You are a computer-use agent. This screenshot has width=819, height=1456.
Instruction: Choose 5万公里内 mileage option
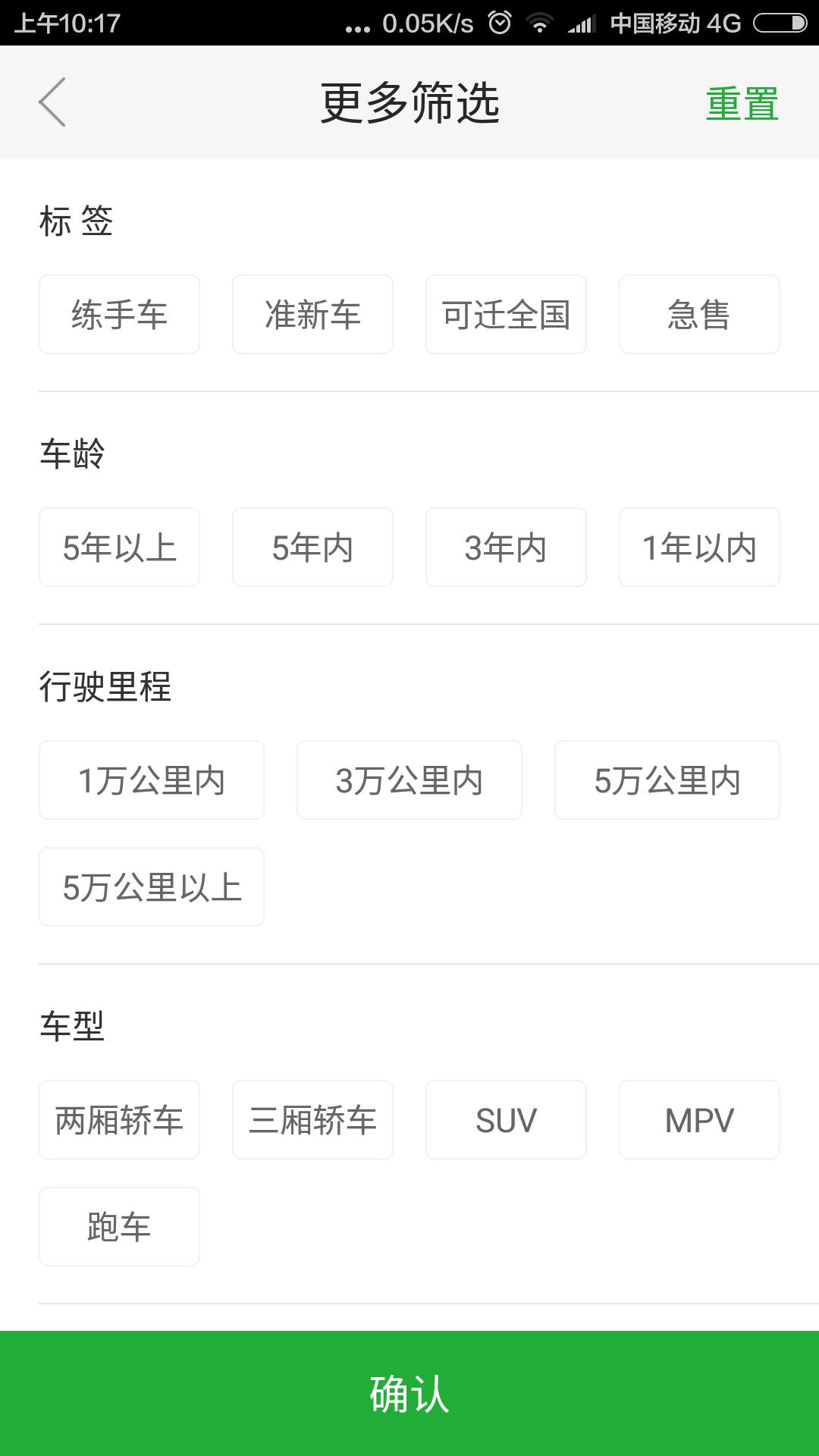tap(667, 780)
